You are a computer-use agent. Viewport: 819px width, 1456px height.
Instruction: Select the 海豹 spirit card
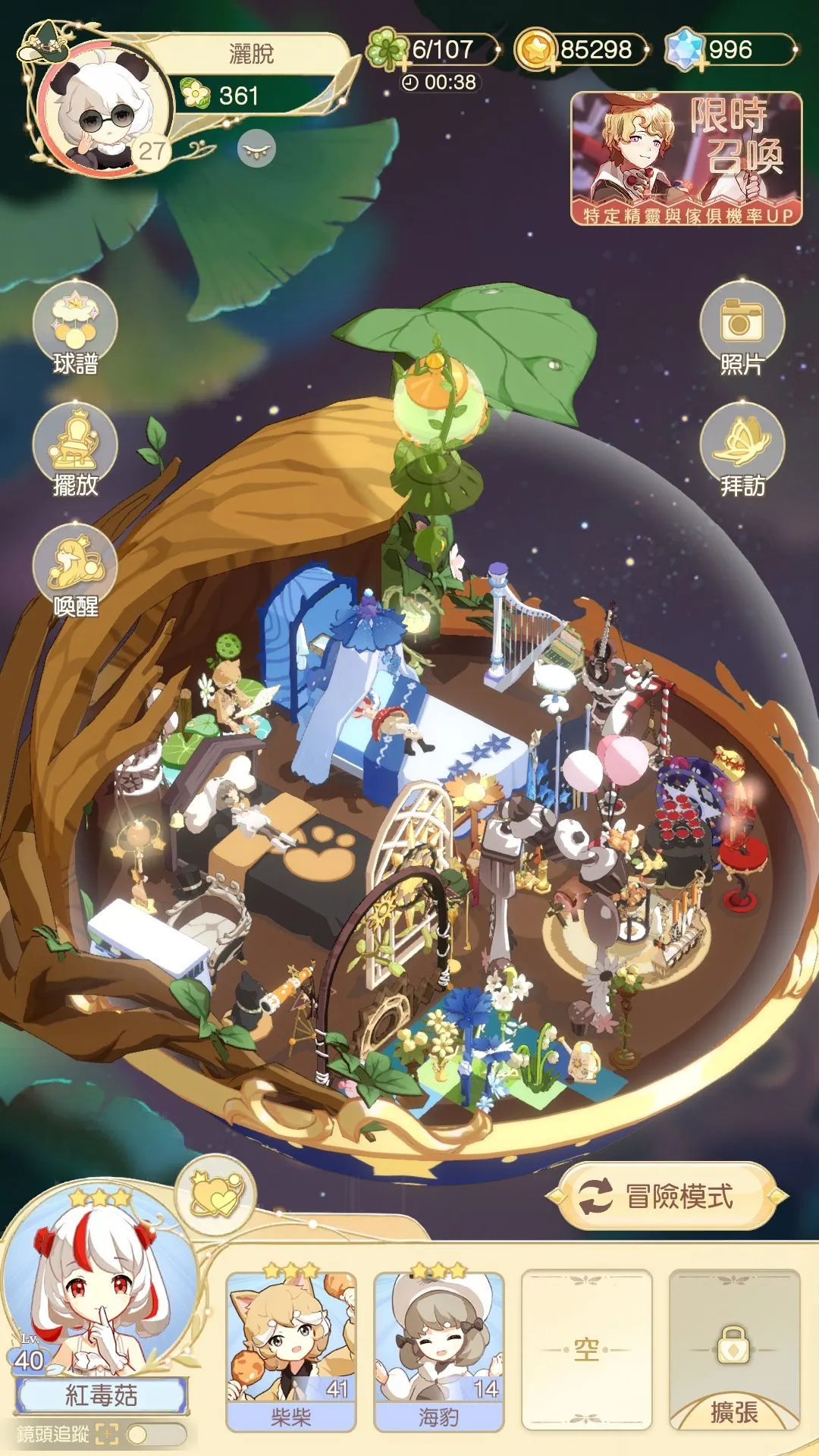click(x=438, y=1350)
